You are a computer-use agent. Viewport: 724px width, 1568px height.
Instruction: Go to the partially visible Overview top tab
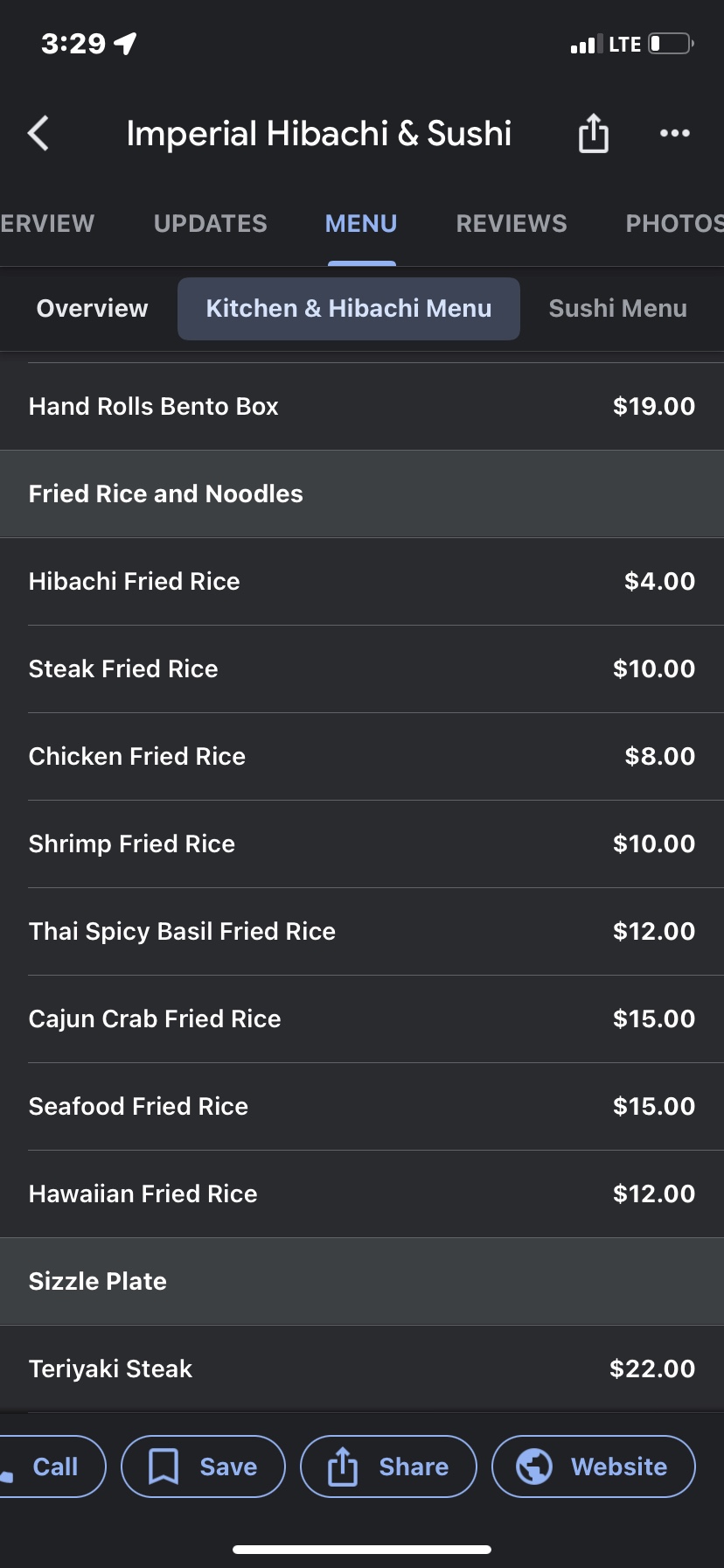click(x=45, y=224)
